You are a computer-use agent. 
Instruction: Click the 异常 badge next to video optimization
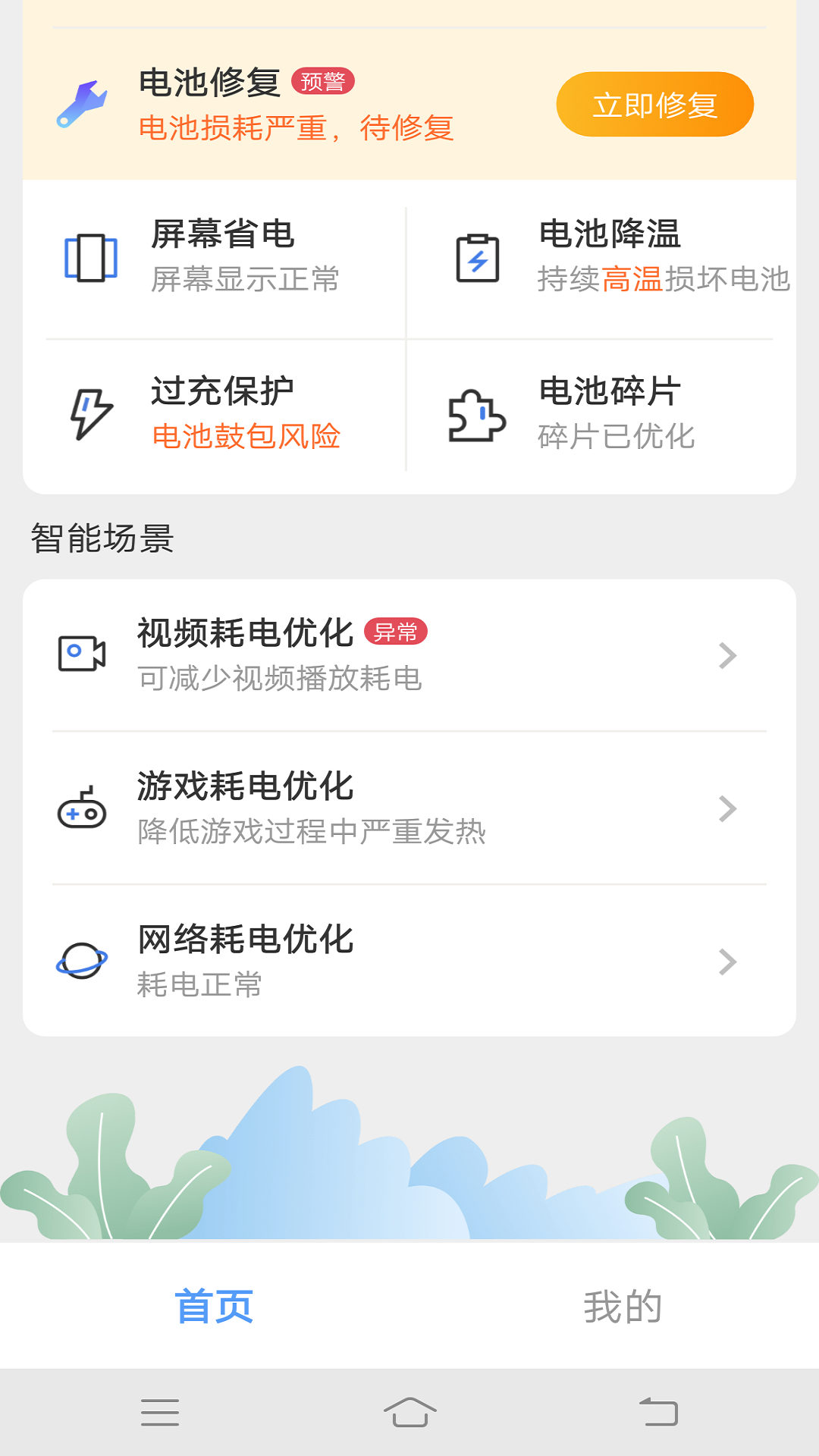(x=397, y=630)
